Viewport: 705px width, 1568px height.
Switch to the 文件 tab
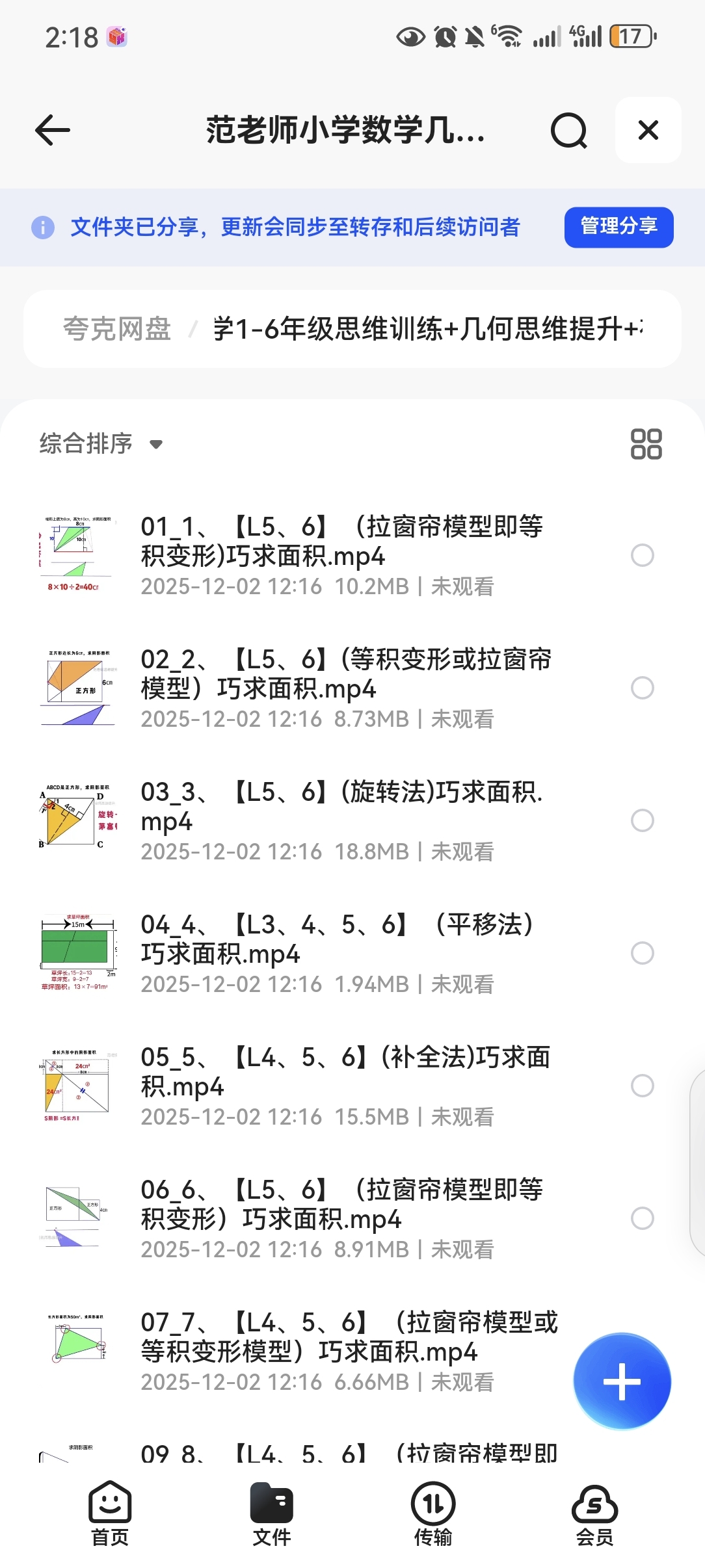click(x=272, y=1514)
